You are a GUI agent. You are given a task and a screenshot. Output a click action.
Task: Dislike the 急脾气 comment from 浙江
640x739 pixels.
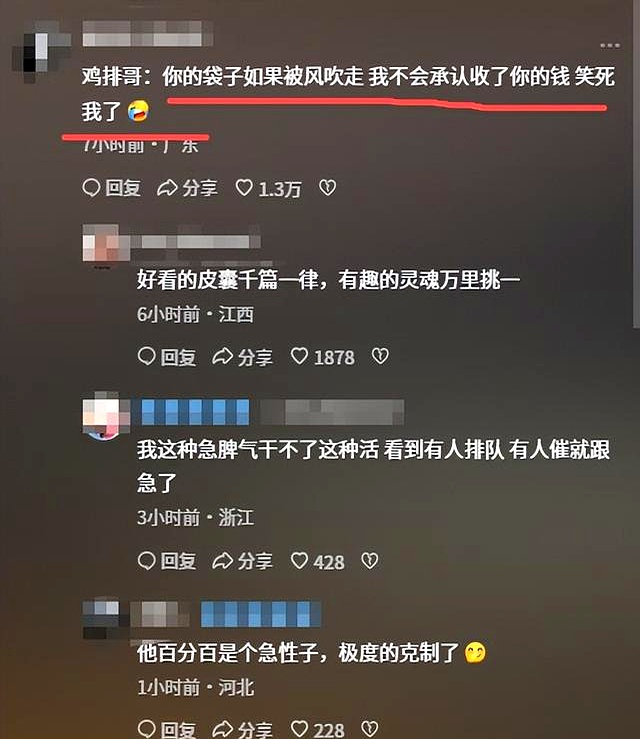coord(369,562)
